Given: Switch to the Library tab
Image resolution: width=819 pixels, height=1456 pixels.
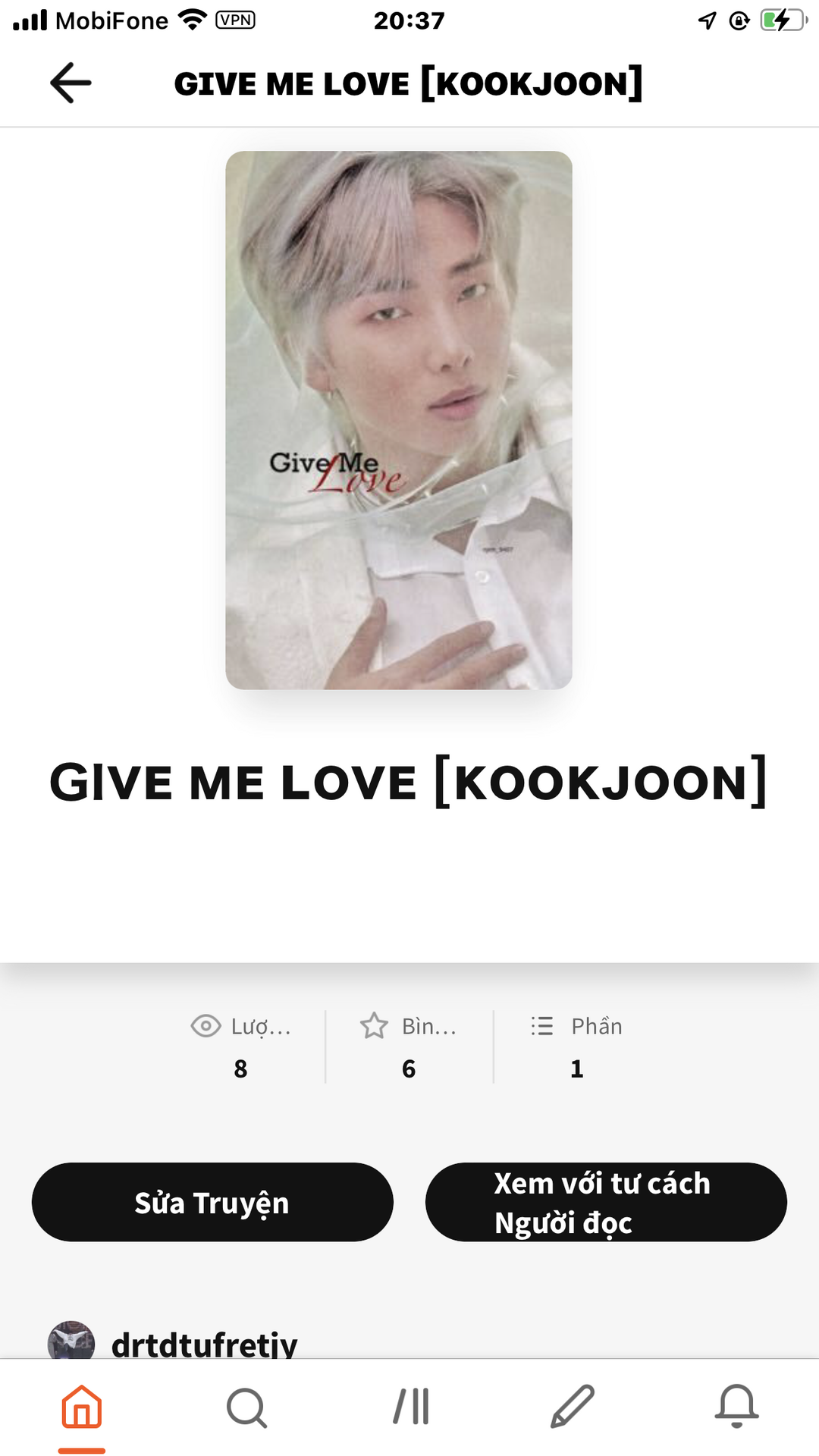Looking at the screenshot, I should click(411, 1407).
